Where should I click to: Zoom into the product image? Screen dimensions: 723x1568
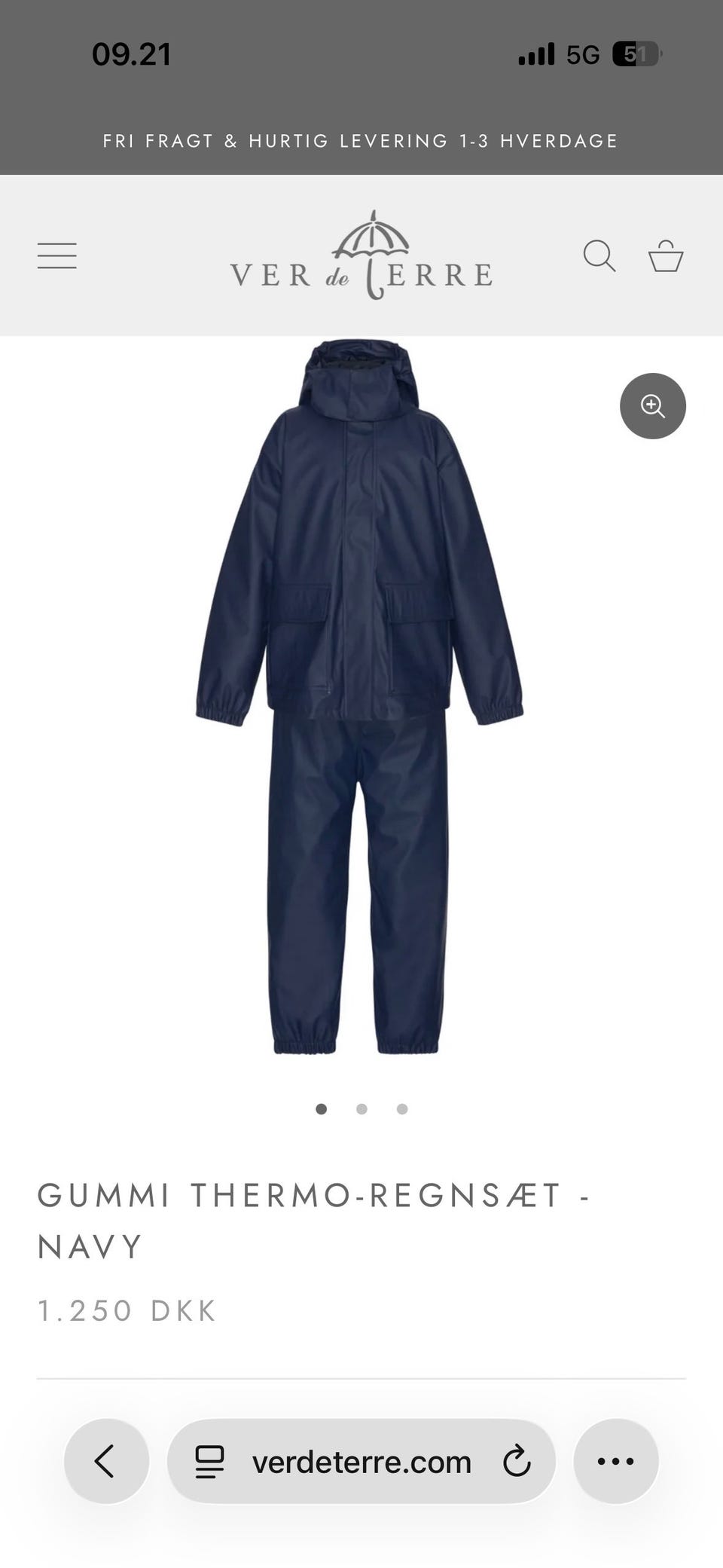[x=652, y=406]
